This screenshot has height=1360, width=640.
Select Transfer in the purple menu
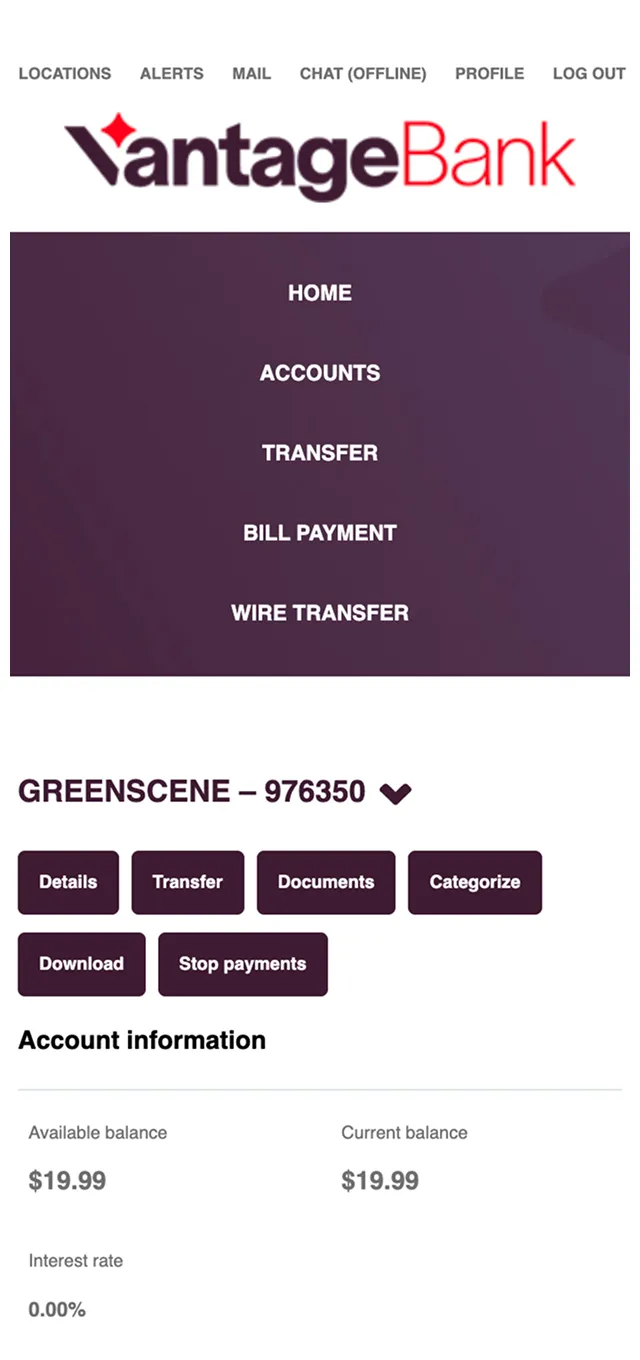pos(320,453)
